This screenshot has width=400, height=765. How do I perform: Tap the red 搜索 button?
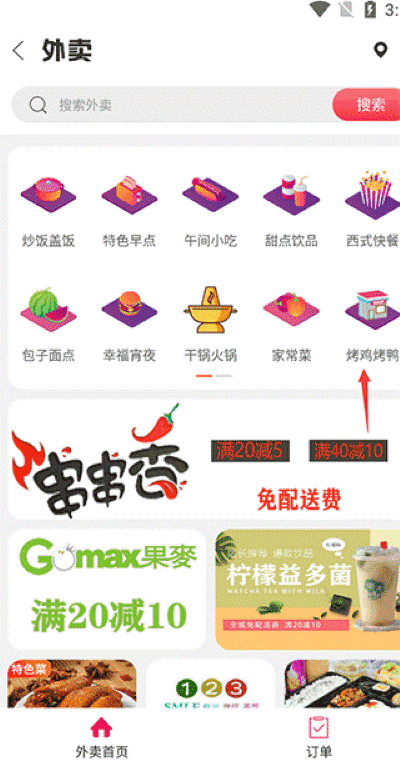pyautogui.click(x=368, y=104)
